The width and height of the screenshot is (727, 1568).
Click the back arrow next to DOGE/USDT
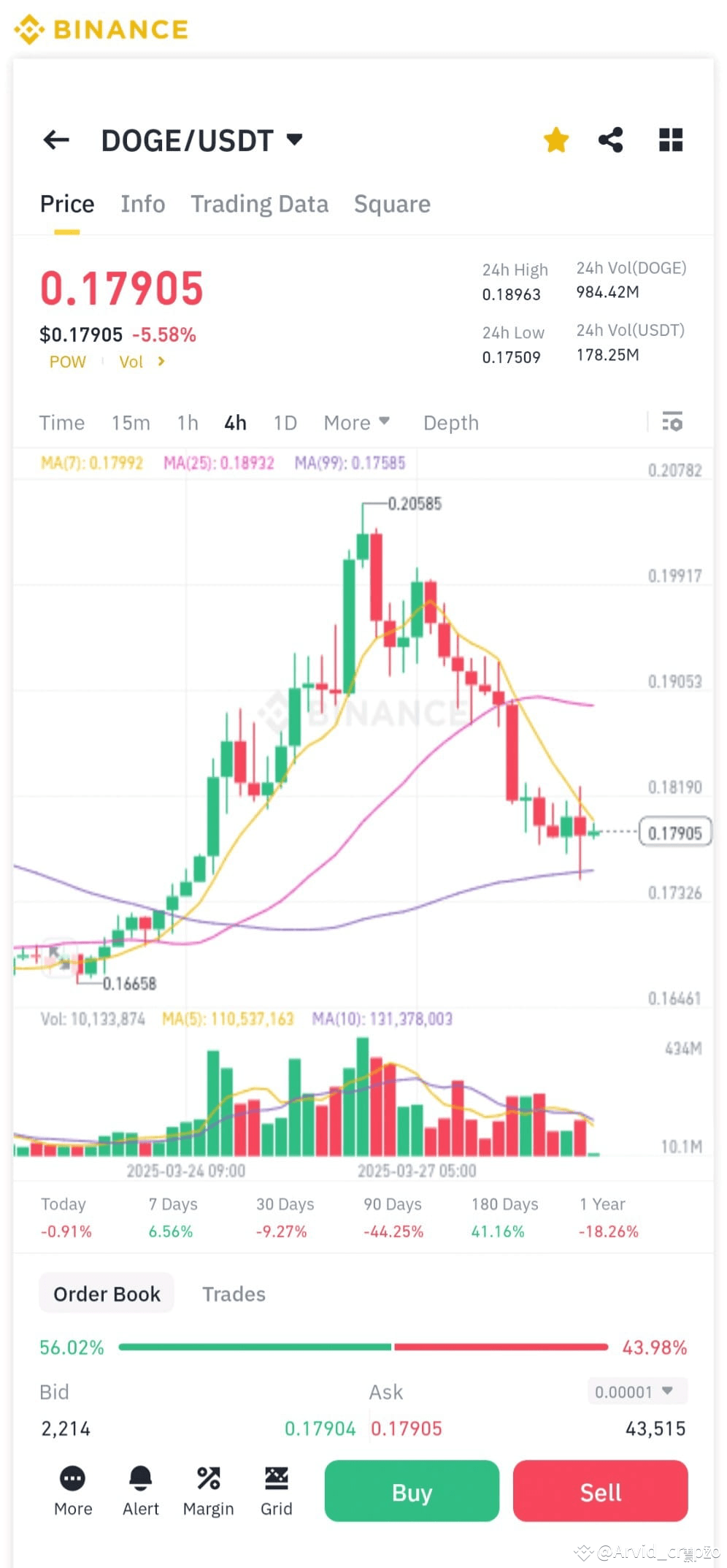pos(57,140)
